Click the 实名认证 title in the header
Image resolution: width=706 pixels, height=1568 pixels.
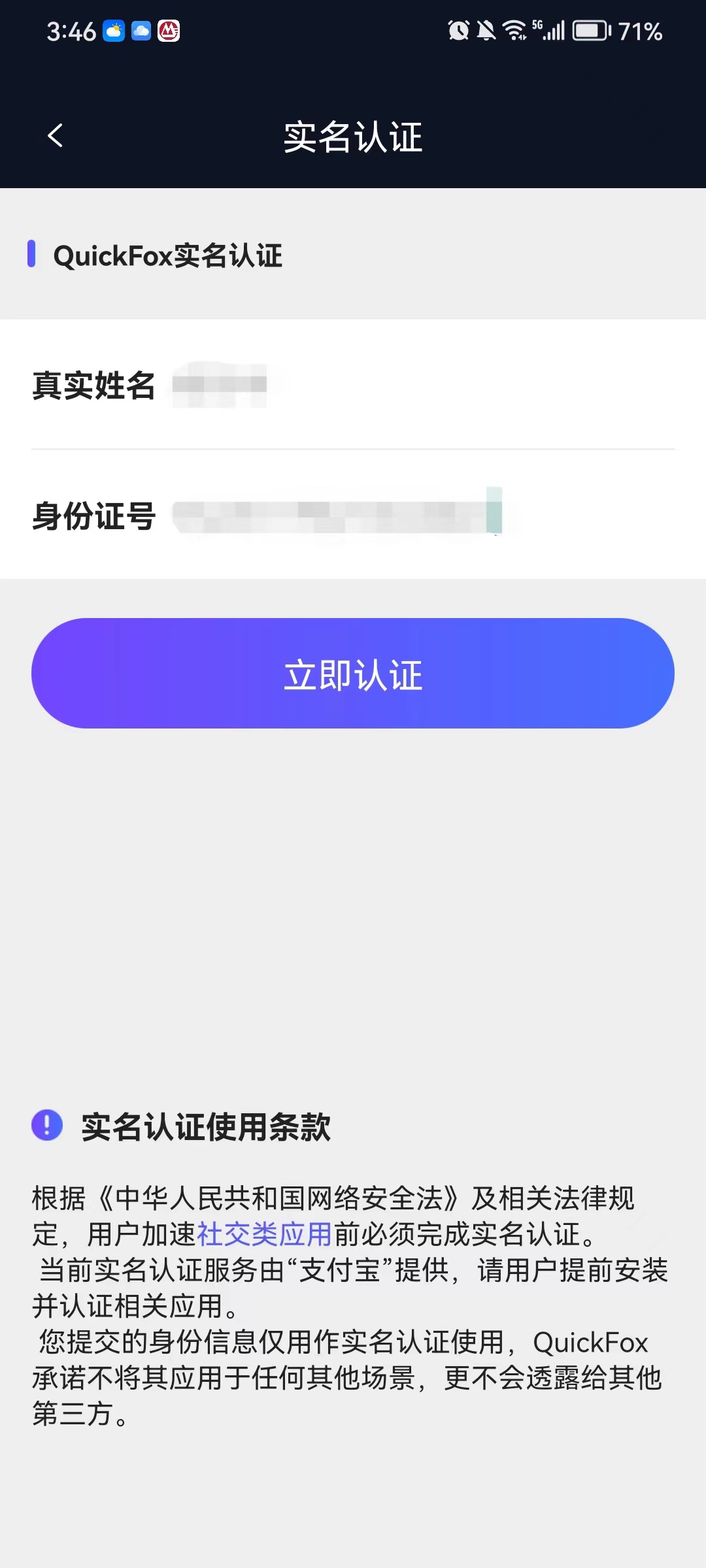(x=353, y=137)
